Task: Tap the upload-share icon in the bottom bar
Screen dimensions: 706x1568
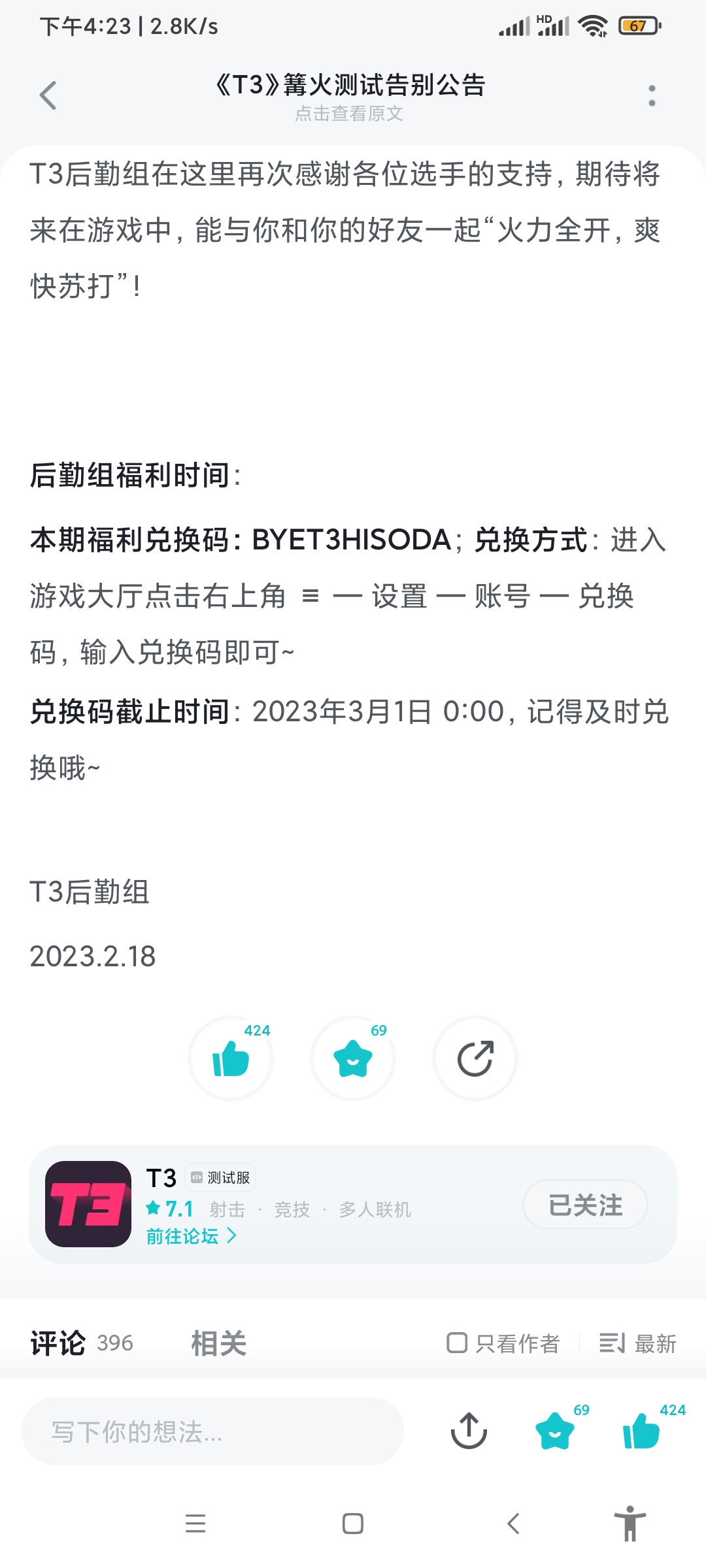Action: pyautogui.click(x=469, y=1431)
